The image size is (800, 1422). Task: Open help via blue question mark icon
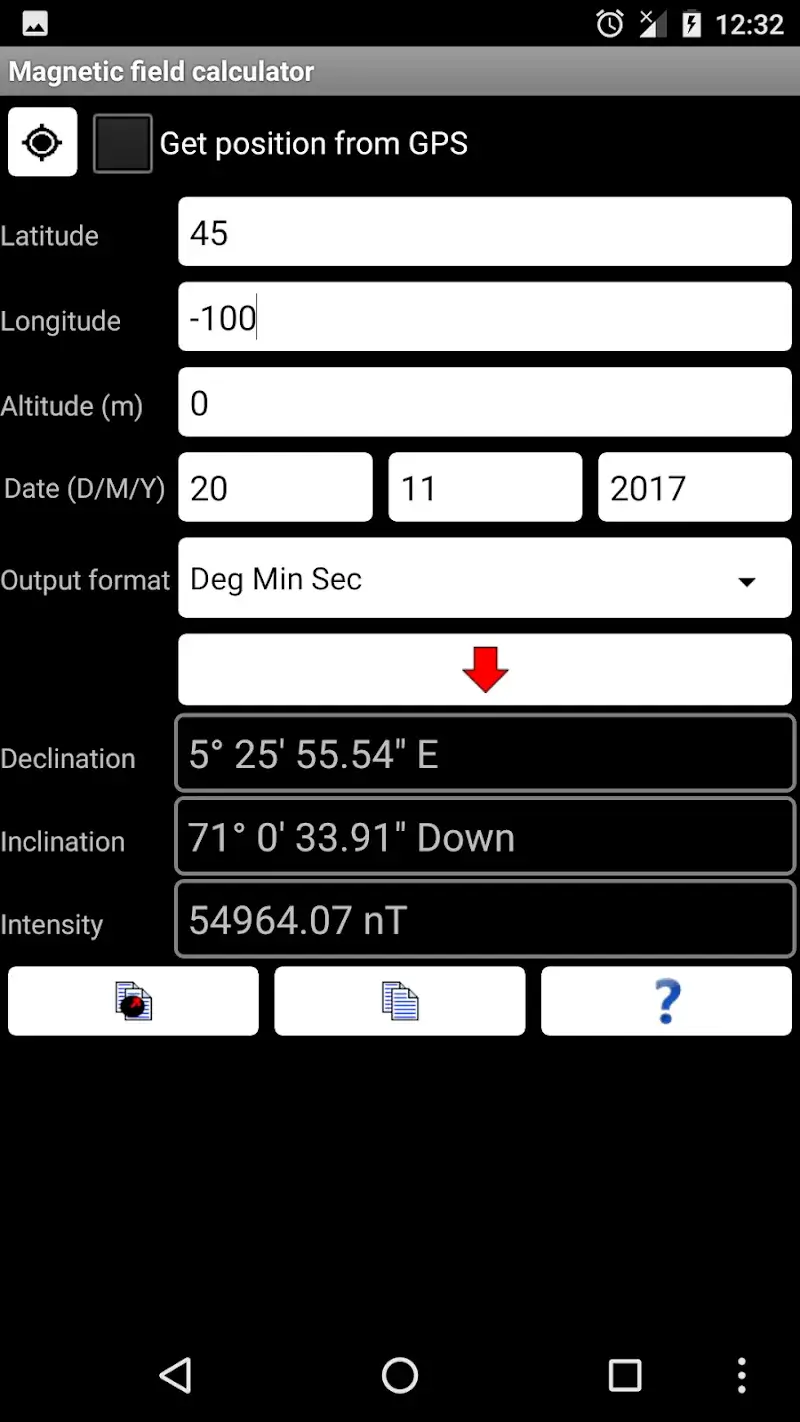pos(665,1000)
